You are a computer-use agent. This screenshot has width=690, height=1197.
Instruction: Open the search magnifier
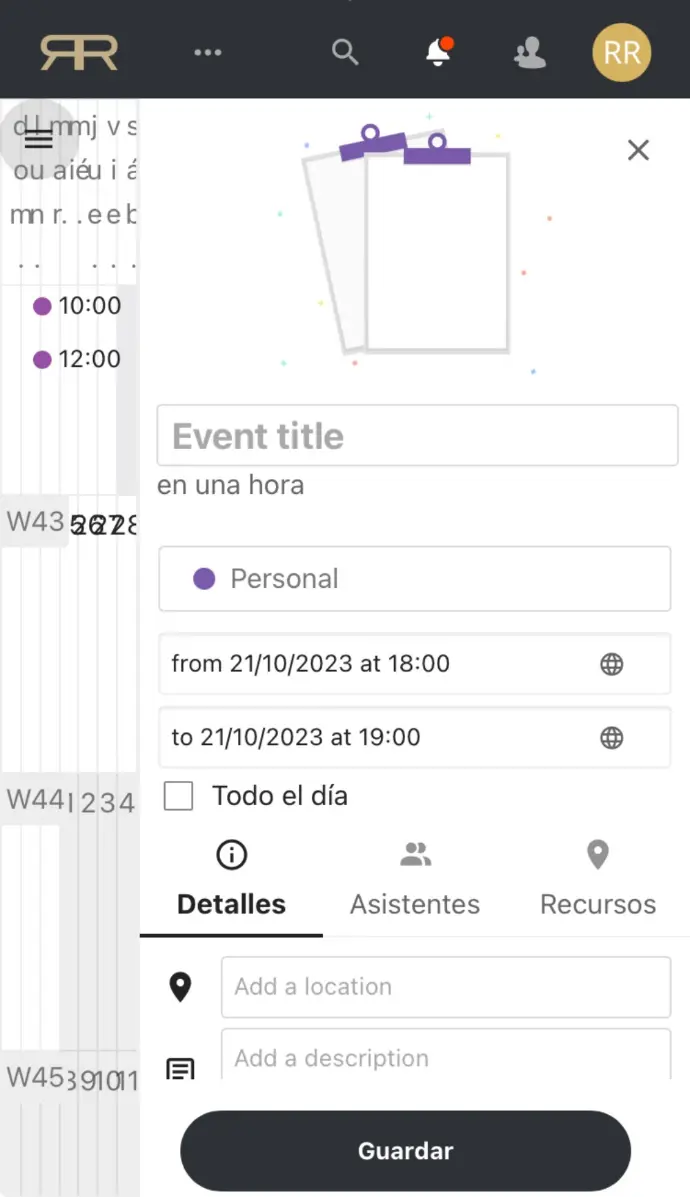pyautogui.click(x=345, y=53)
